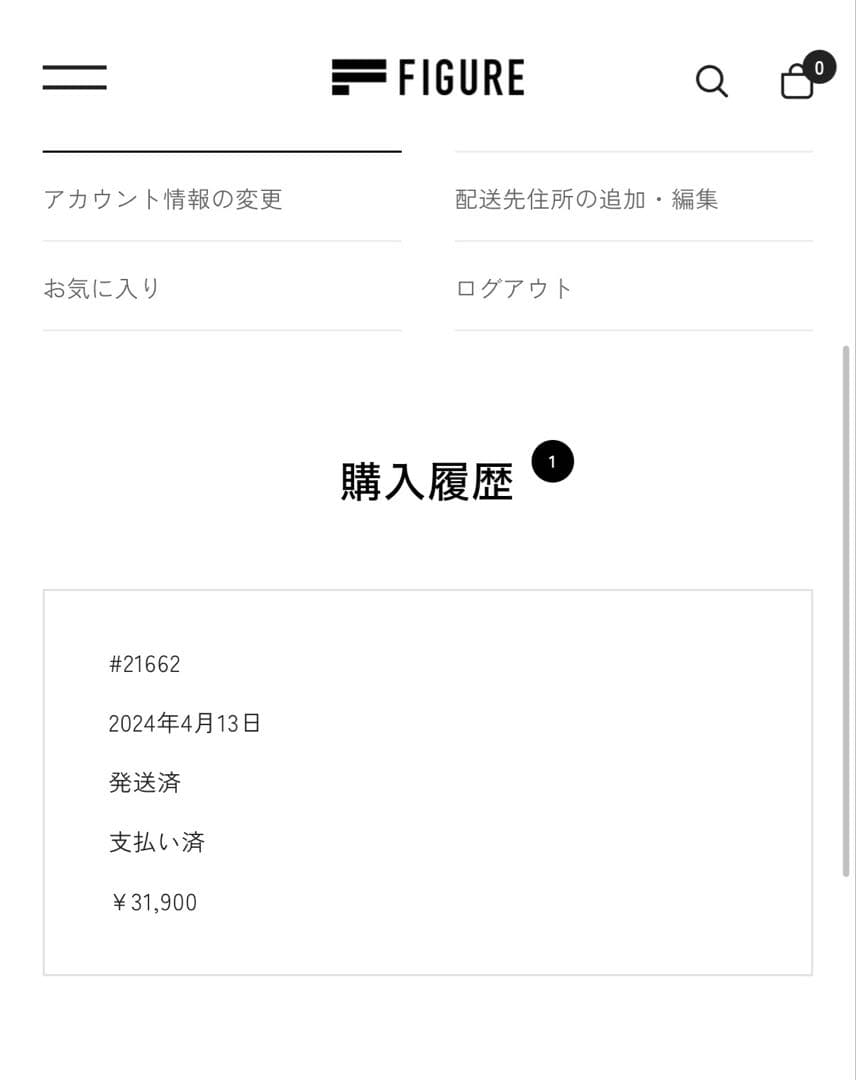Click the order number #21662 text
This screenshot has width=856, height=1080.
click(x=145, y=663)
